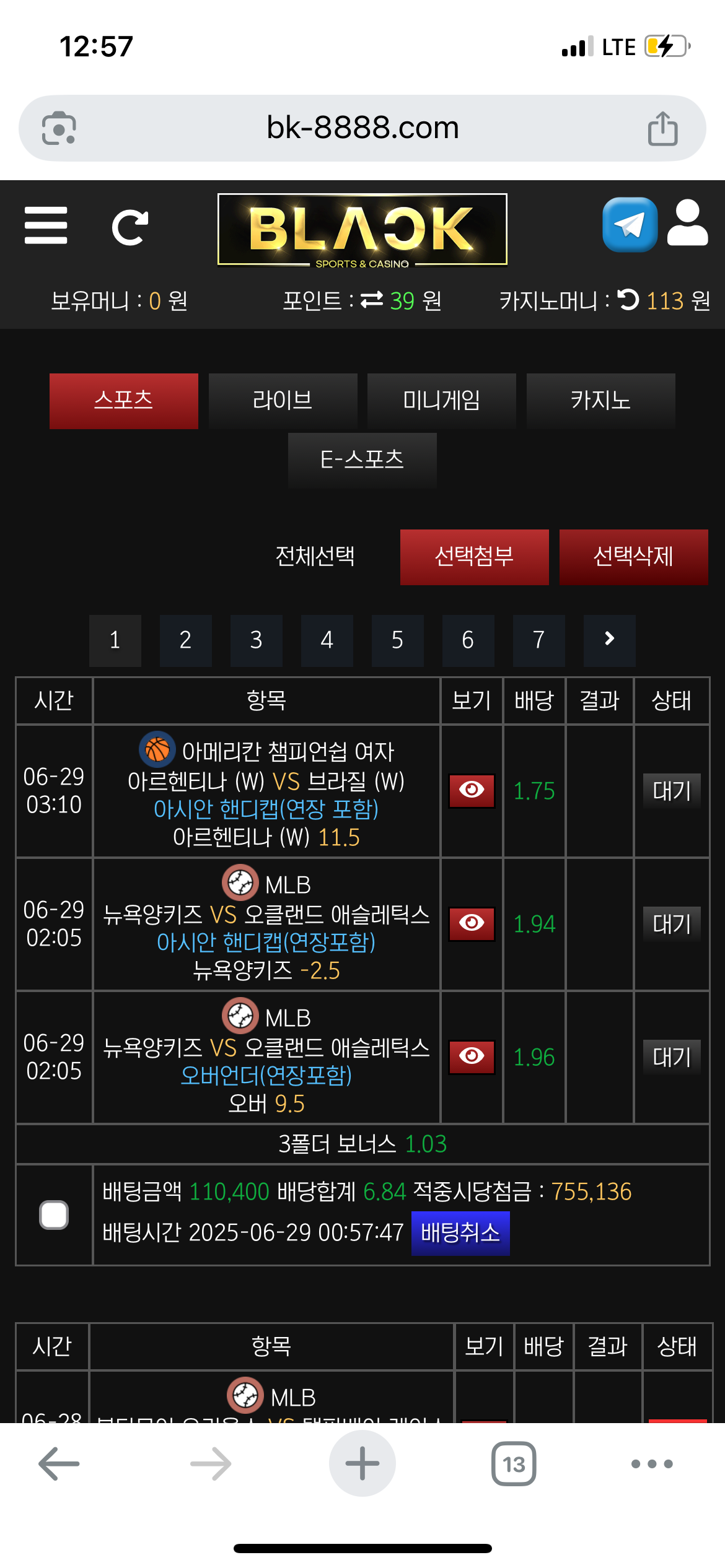Select the E-스포츠 tab
725x1568 pixels.
pyautogui.click(x=362, y=460)
